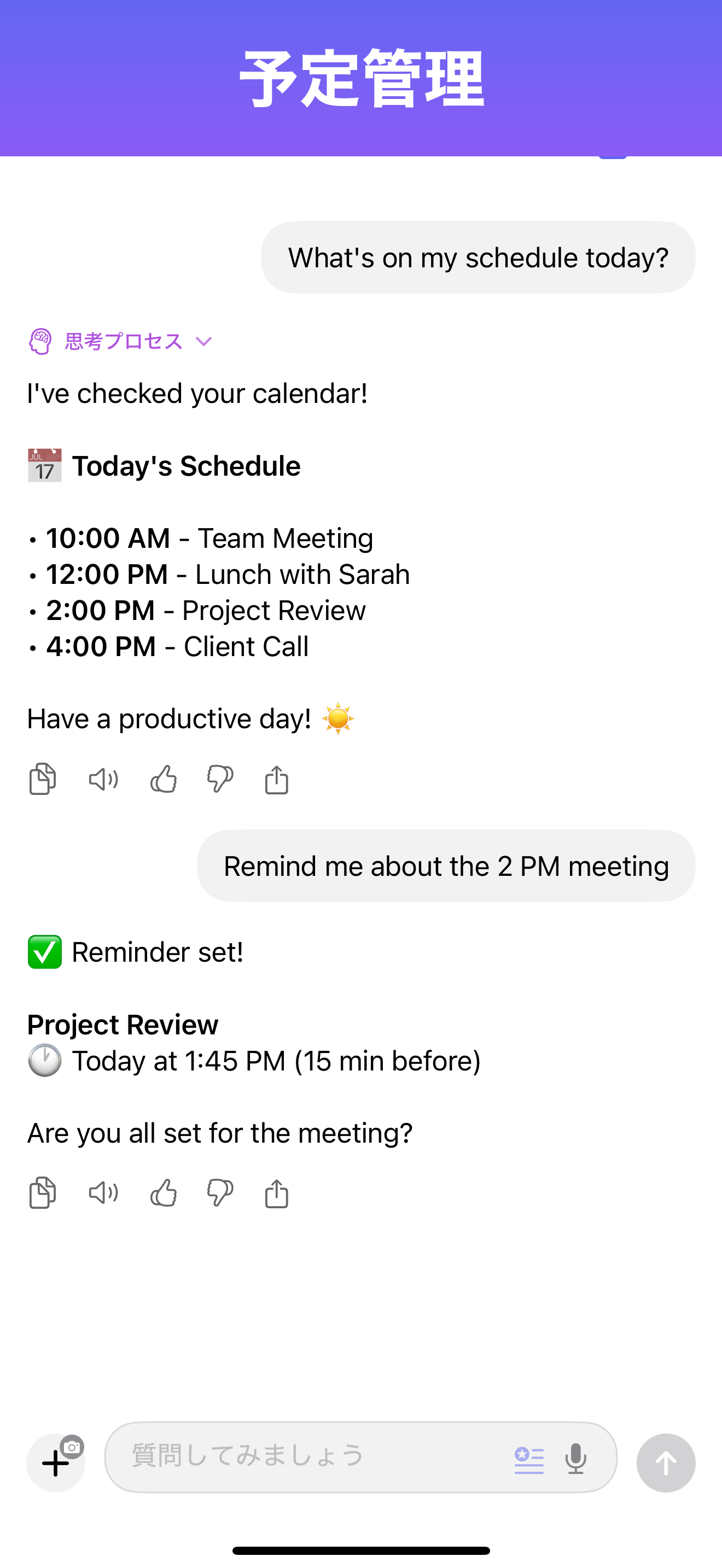Open the plus attachment button

tap(55, 1462)
